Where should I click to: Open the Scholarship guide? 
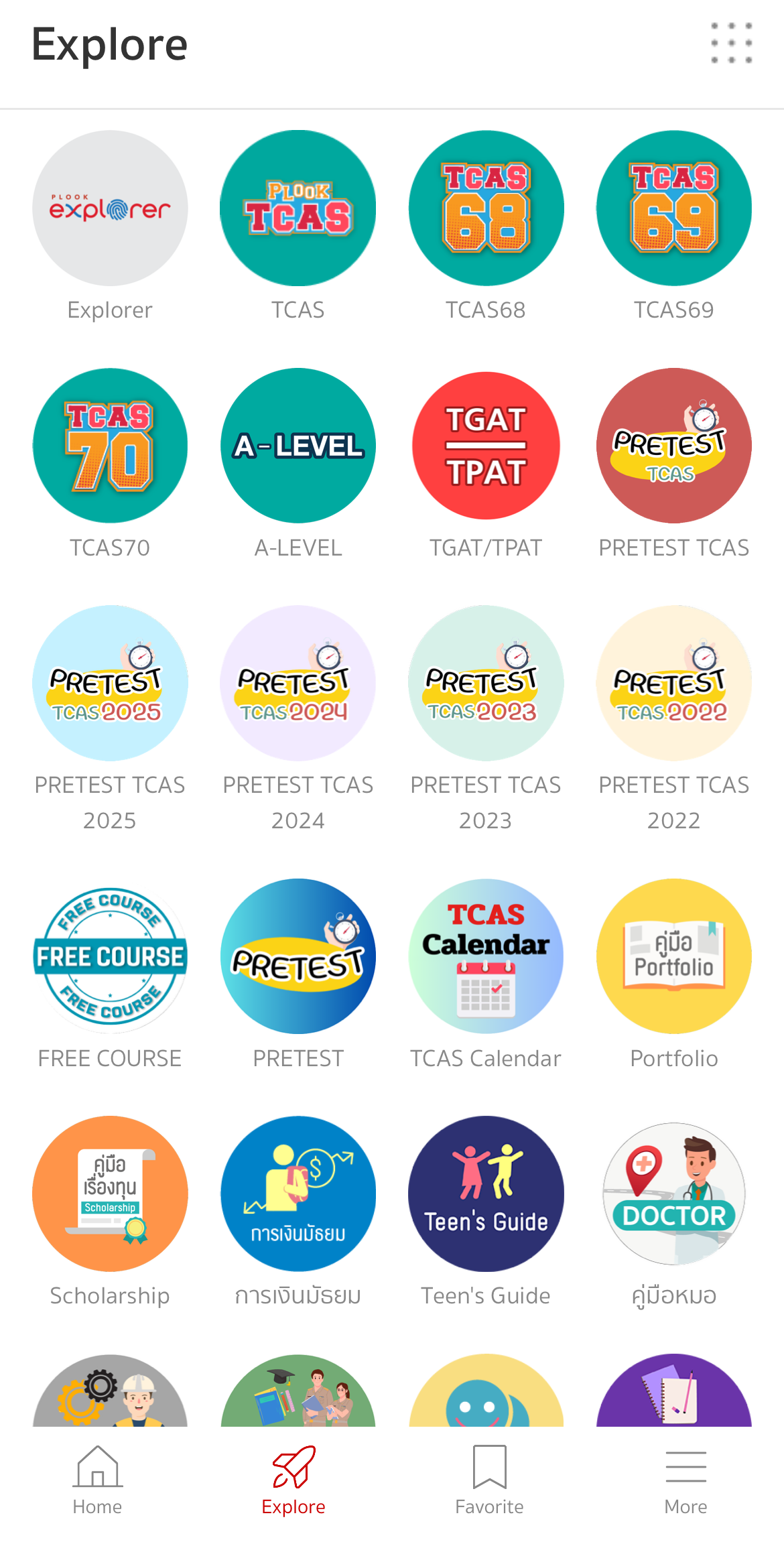(x=110, y=1194)
